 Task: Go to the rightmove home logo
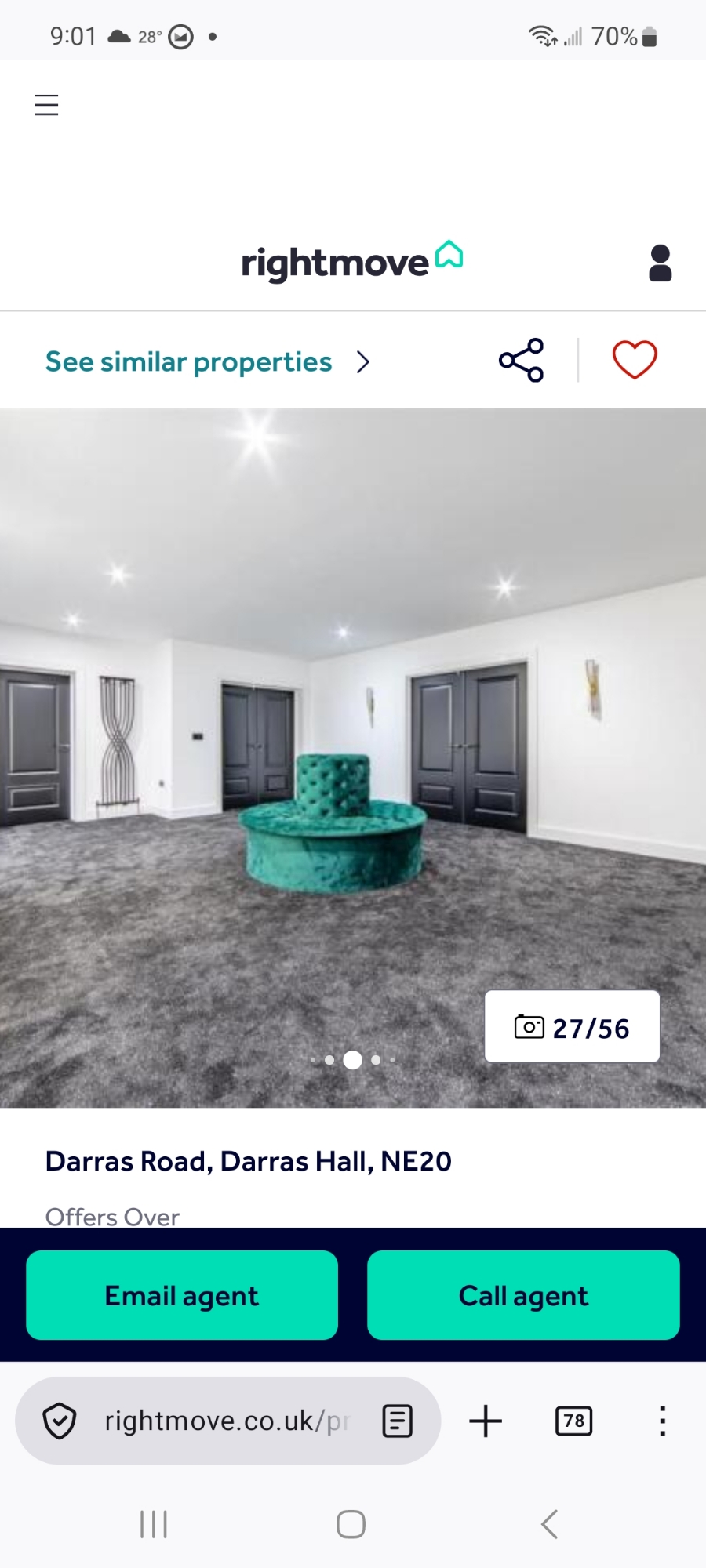coord(351,262)
